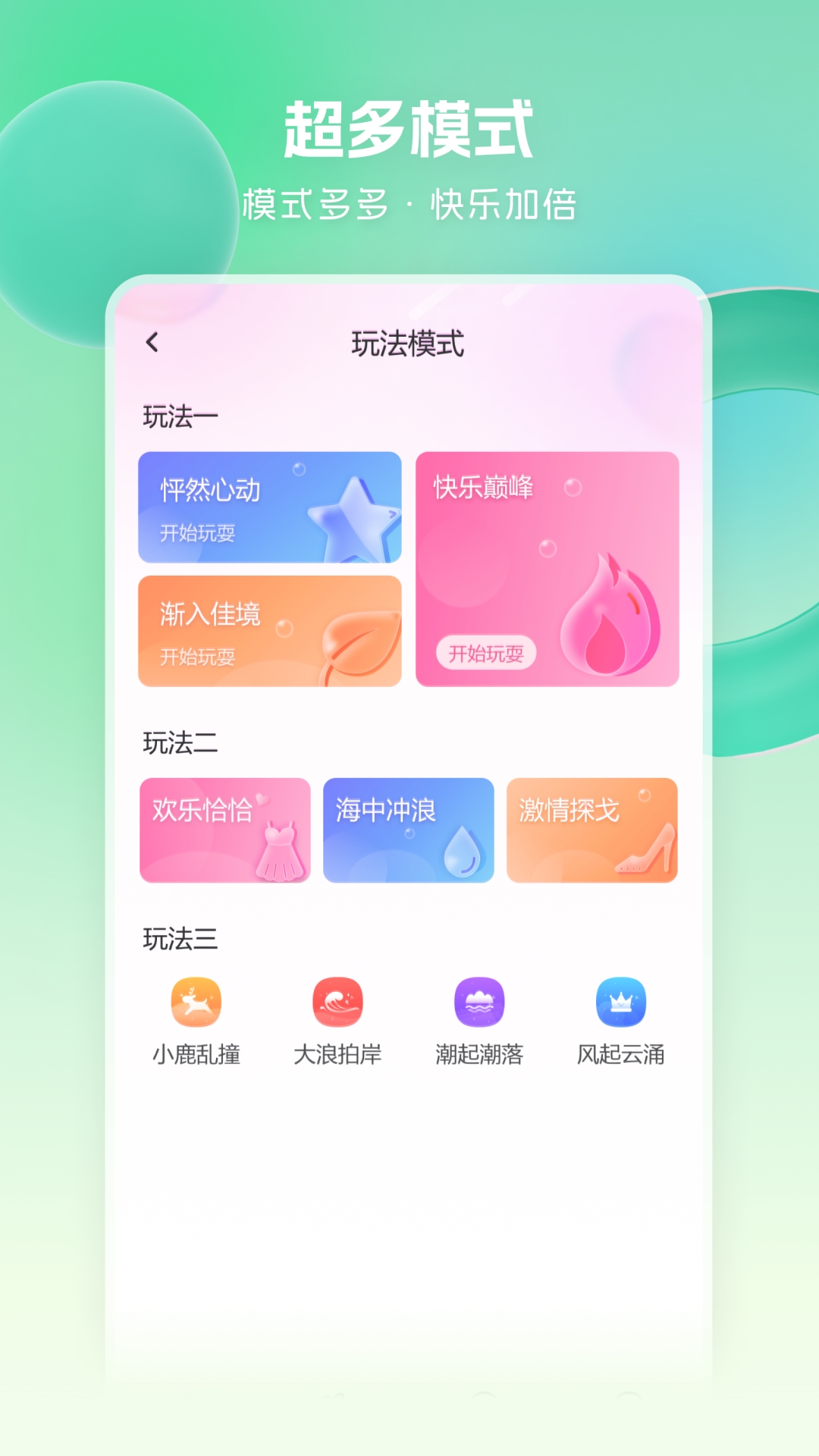Open the 激情探戈 mode card
This screenshot has height=1456, width=819.
[592, 830]
